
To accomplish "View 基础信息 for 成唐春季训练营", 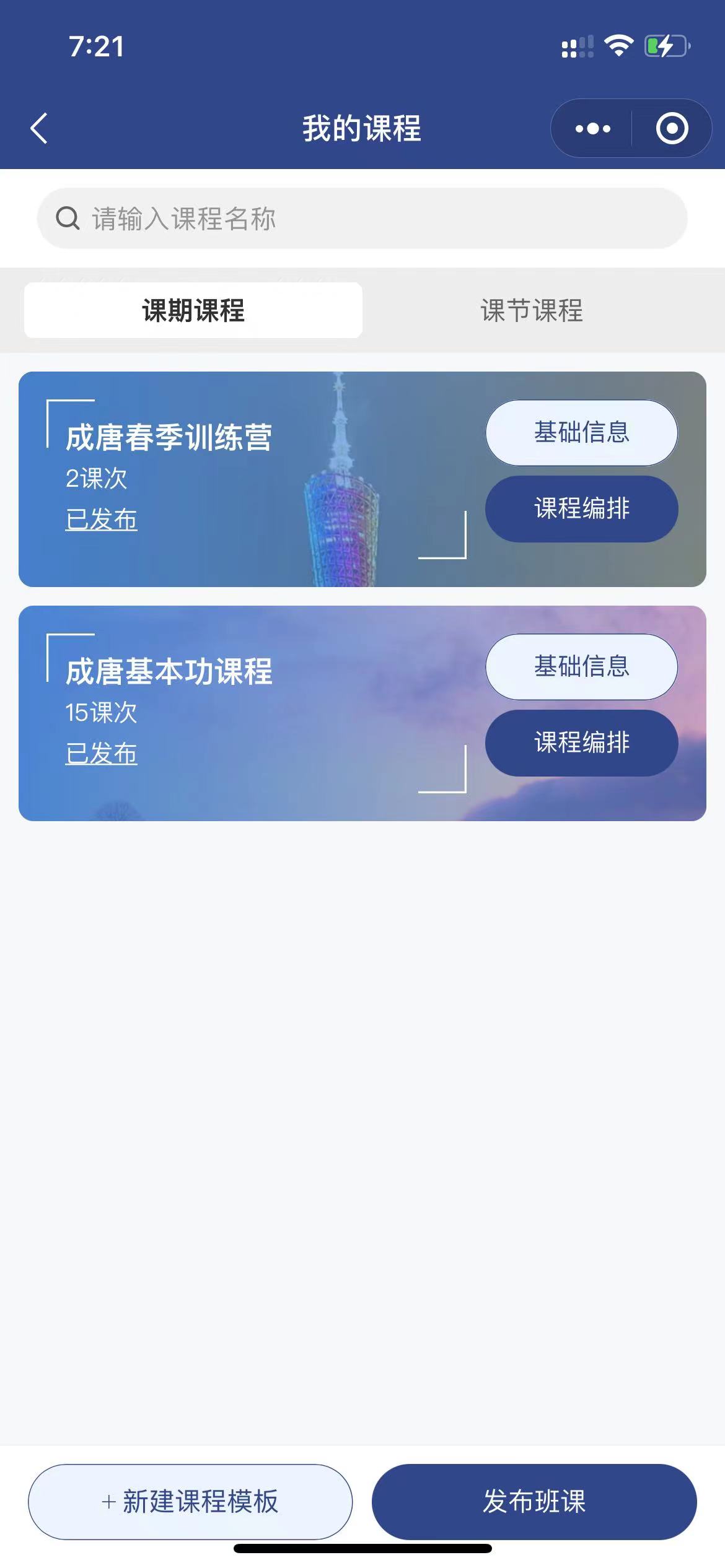I will tap(581, 432).
